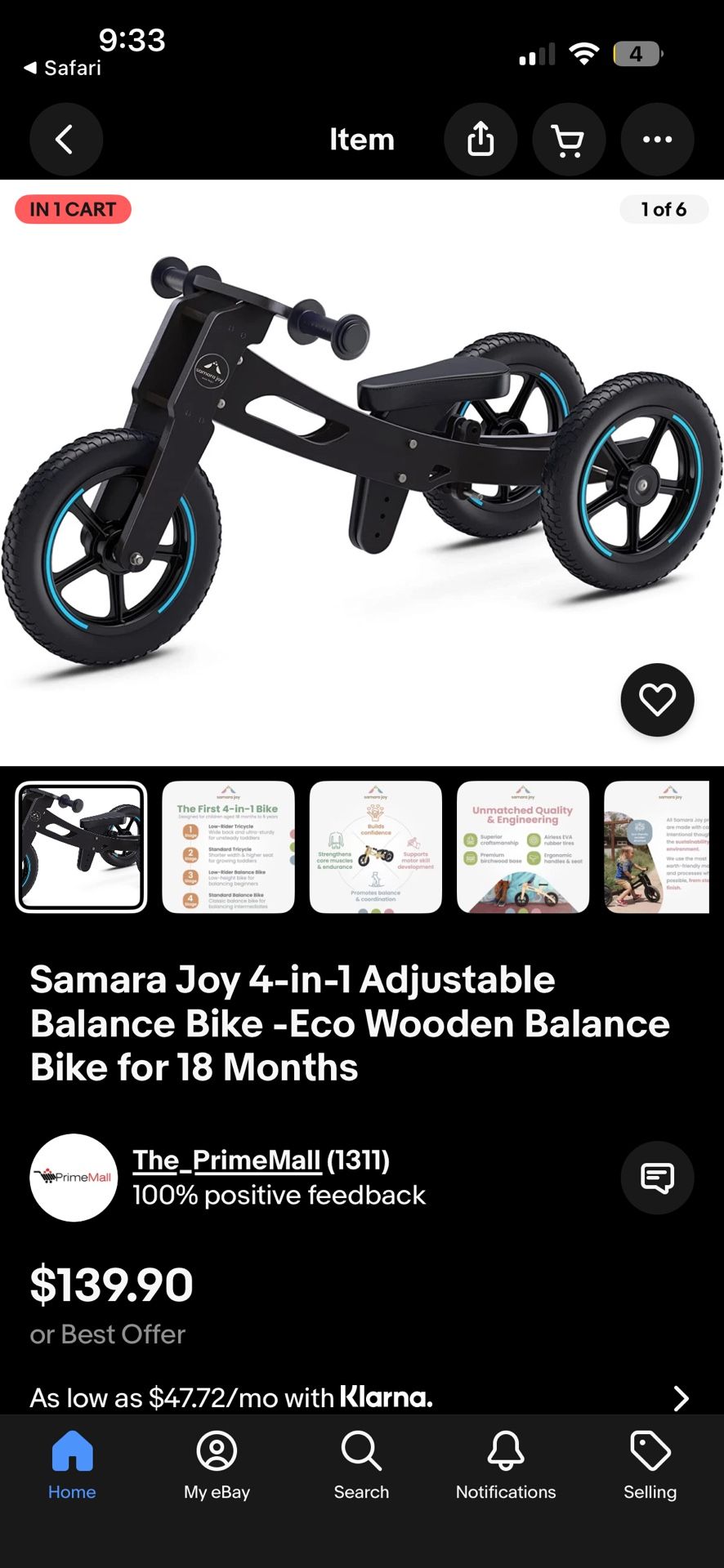Share this balance bike listing
Viewport: 724px width, 1568px height.
click(480, 140)
